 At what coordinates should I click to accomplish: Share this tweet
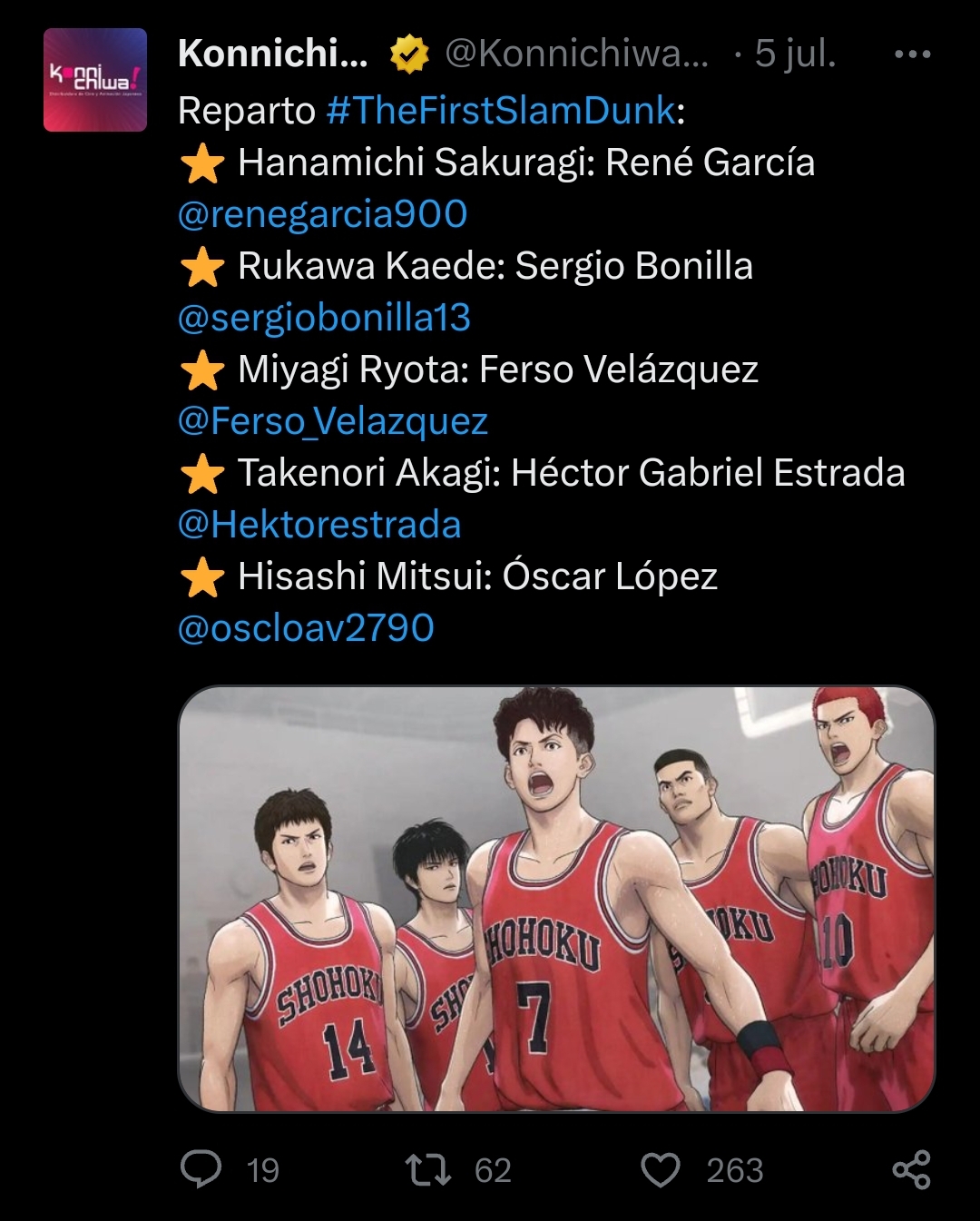[x=911, y=1169]
